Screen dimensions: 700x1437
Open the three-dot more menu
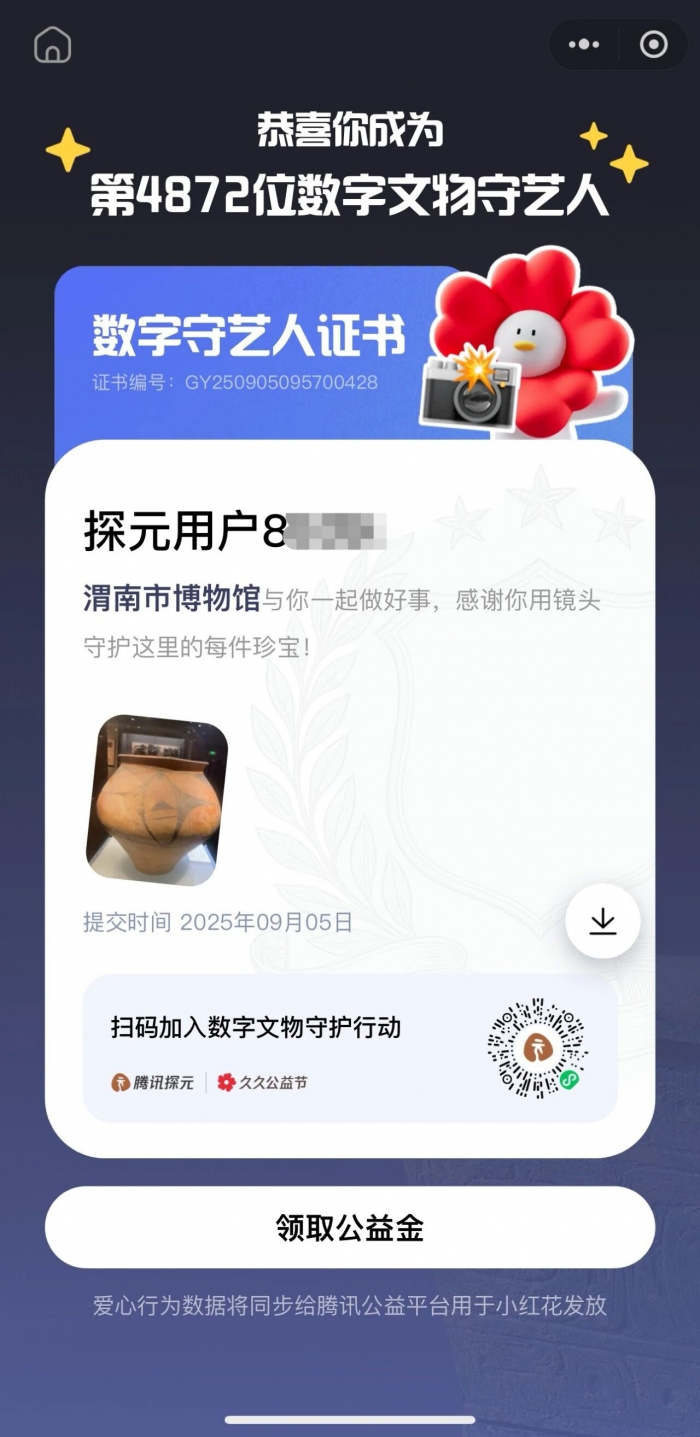(584, 45)
